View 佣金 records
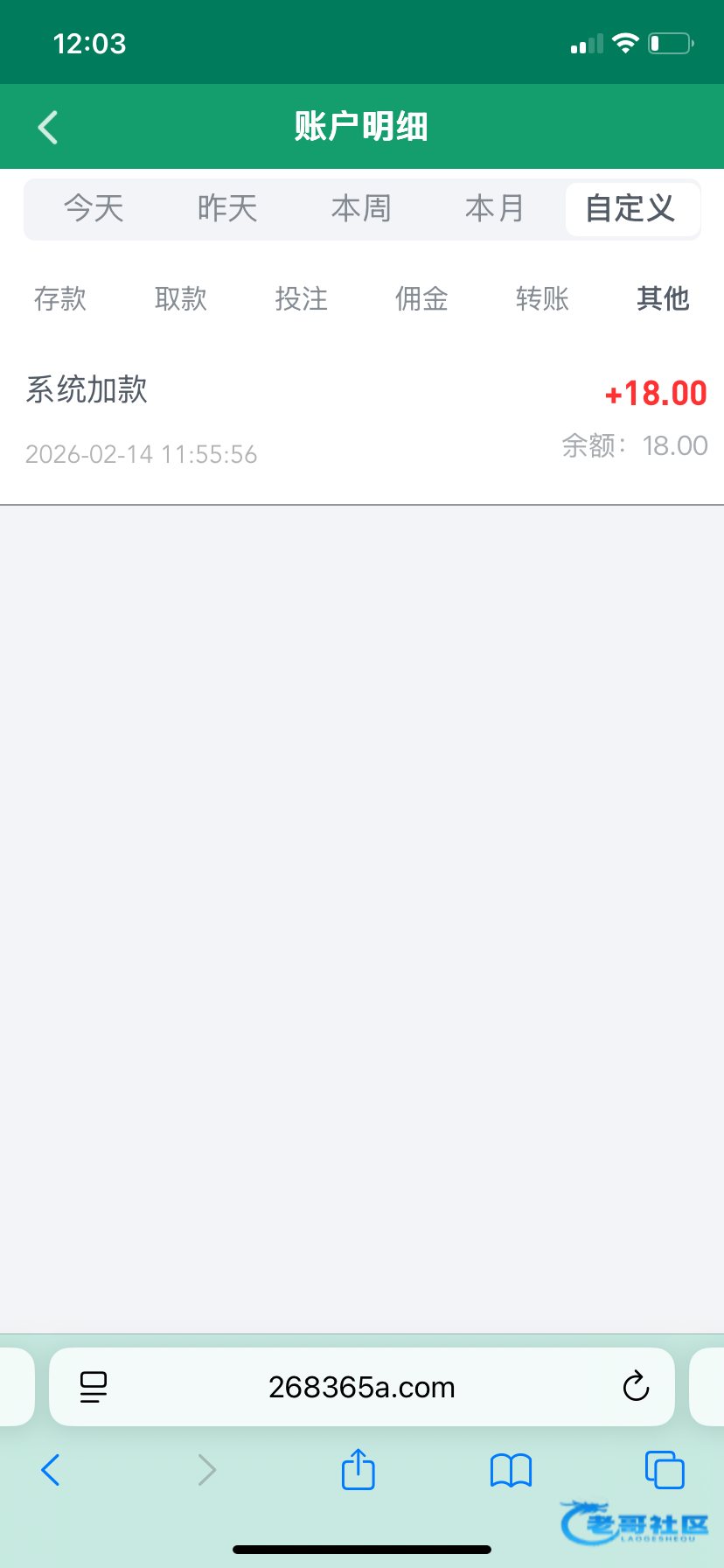Screen dimensions: 724x1568 pos(421,299)
